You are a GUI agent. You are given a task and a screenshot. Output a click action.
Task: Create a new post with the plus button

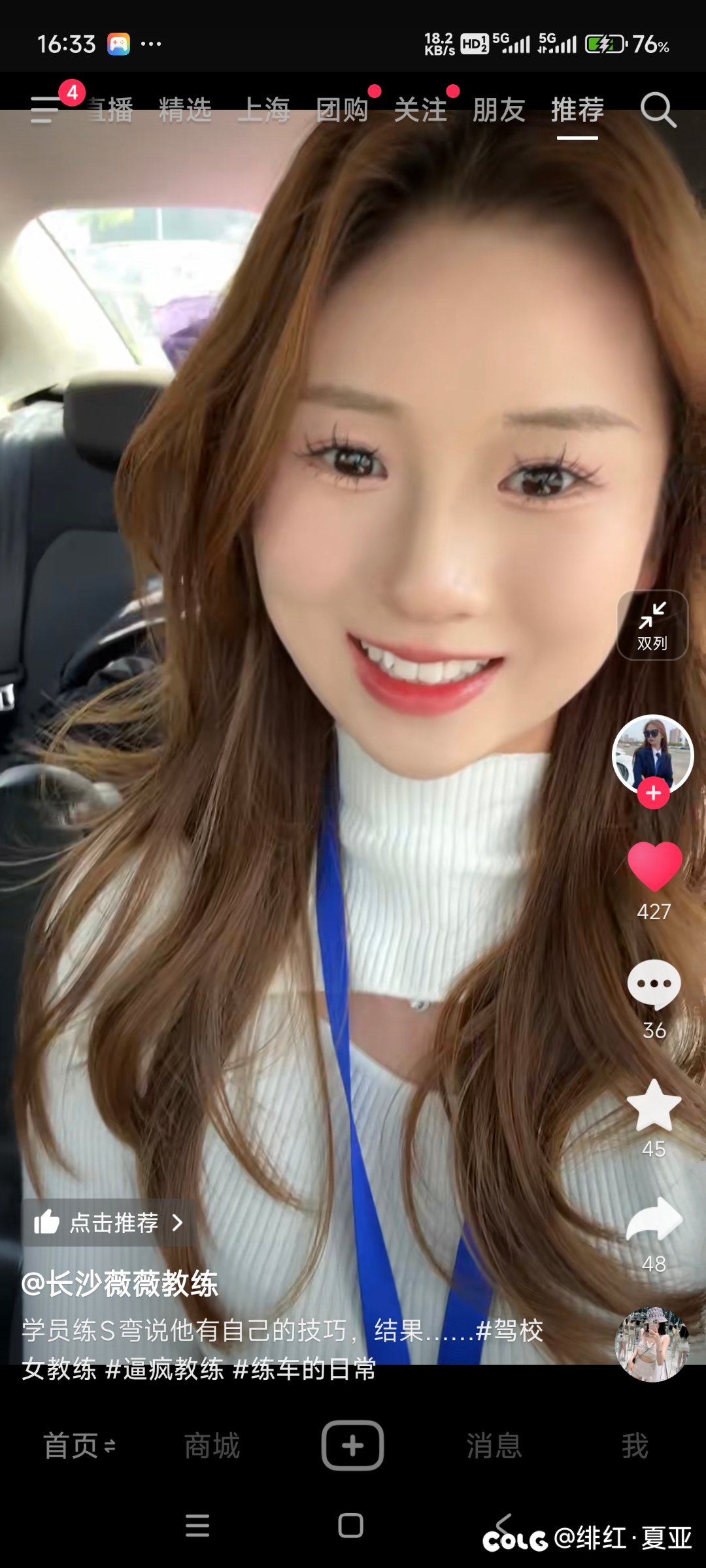pos(352,1445)
